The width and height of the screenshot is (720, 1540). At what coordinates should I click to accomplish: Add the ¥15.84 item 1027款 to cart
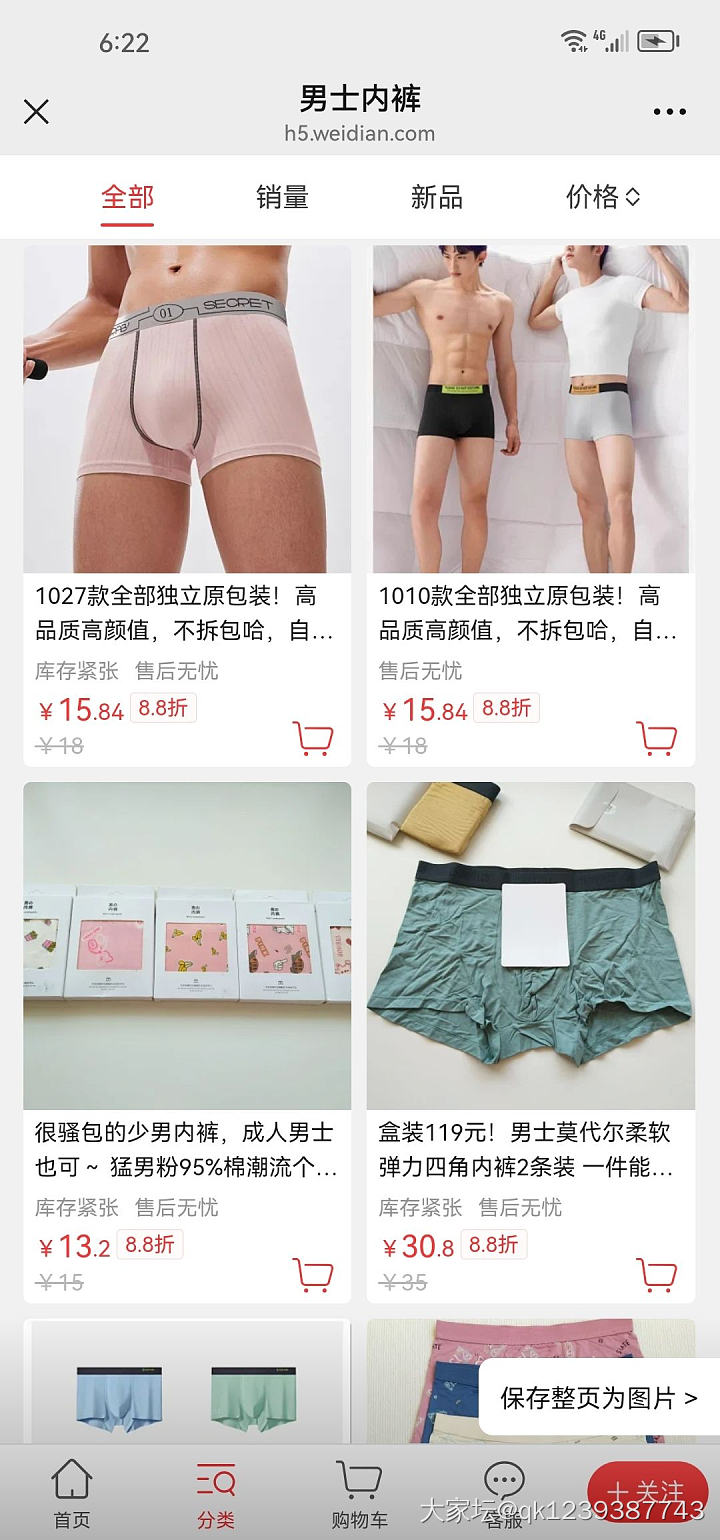(314, 738)
